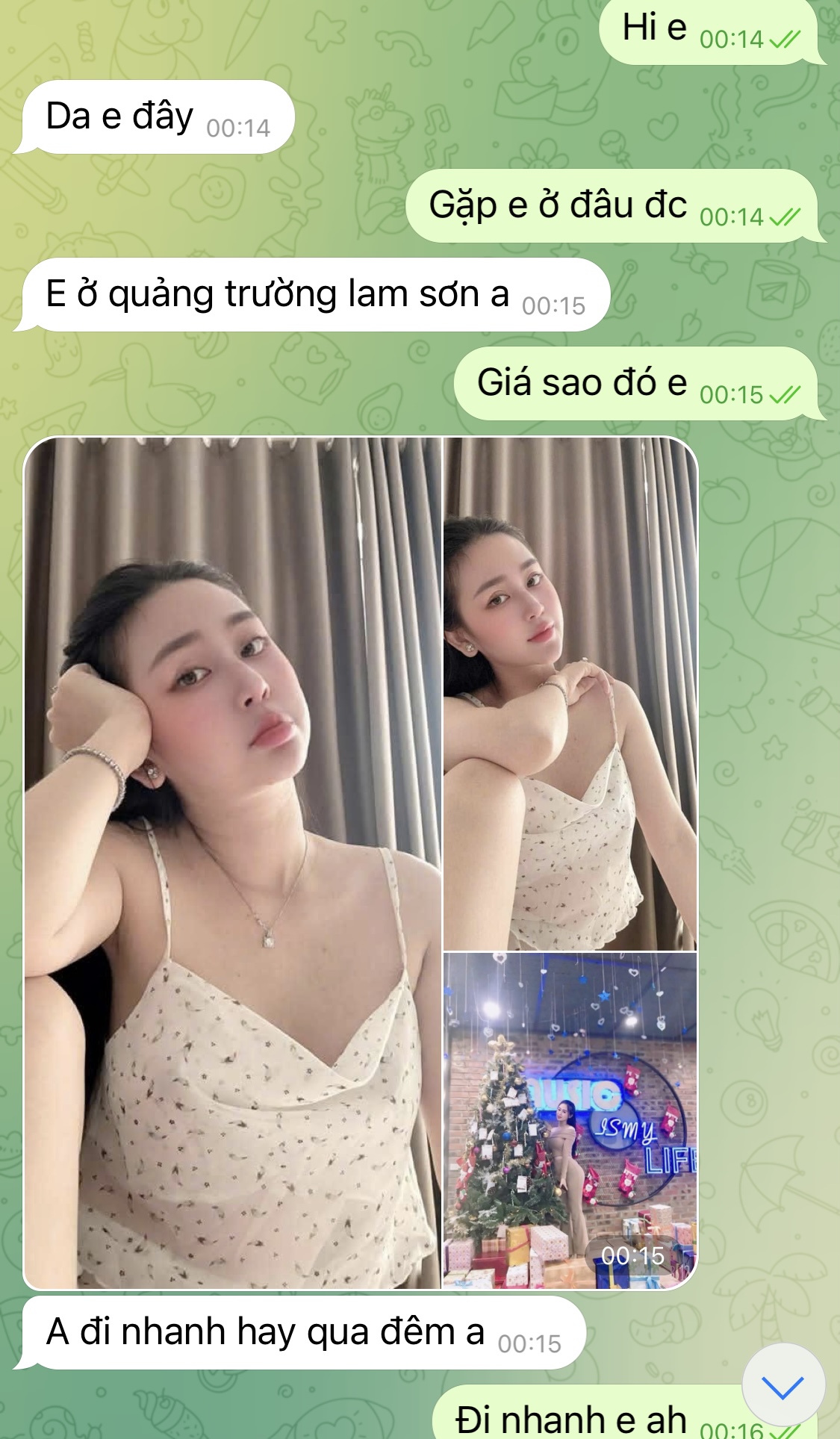Open the seated pose photo in album

pos(570,694)
